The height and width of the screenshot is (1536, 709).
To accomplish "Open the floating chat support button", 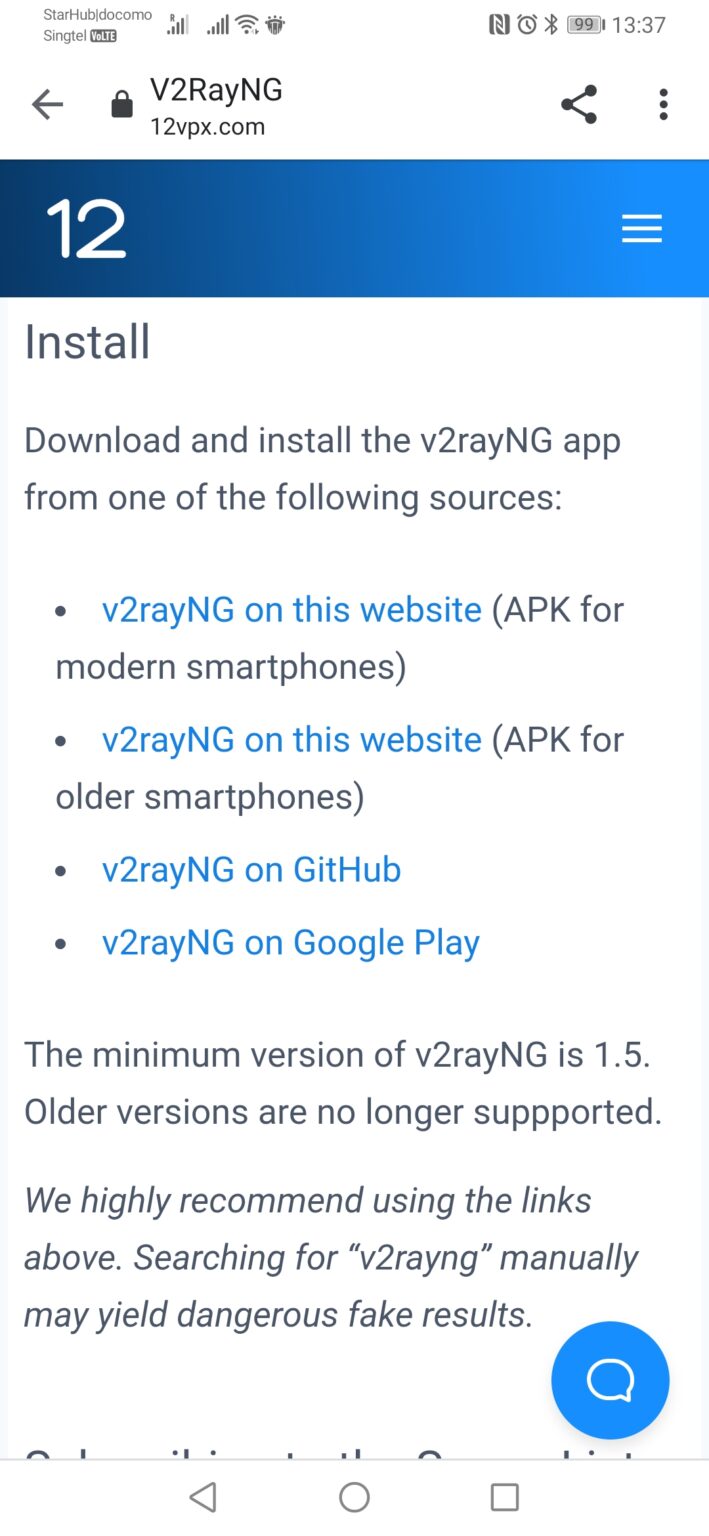I will 610,1380.
